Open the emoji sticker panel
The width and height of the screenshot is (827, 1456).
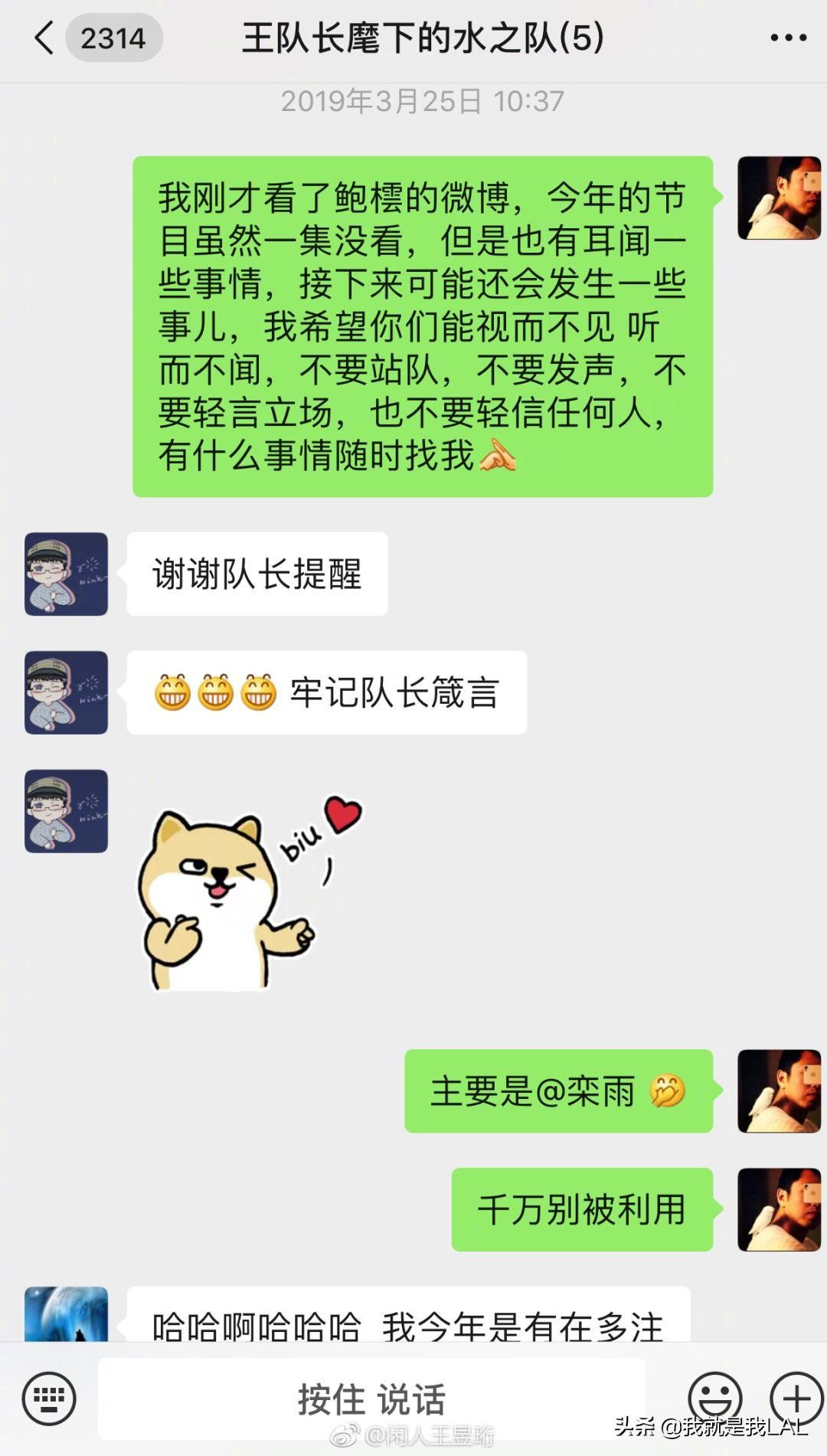click(x=714, y=1398)
